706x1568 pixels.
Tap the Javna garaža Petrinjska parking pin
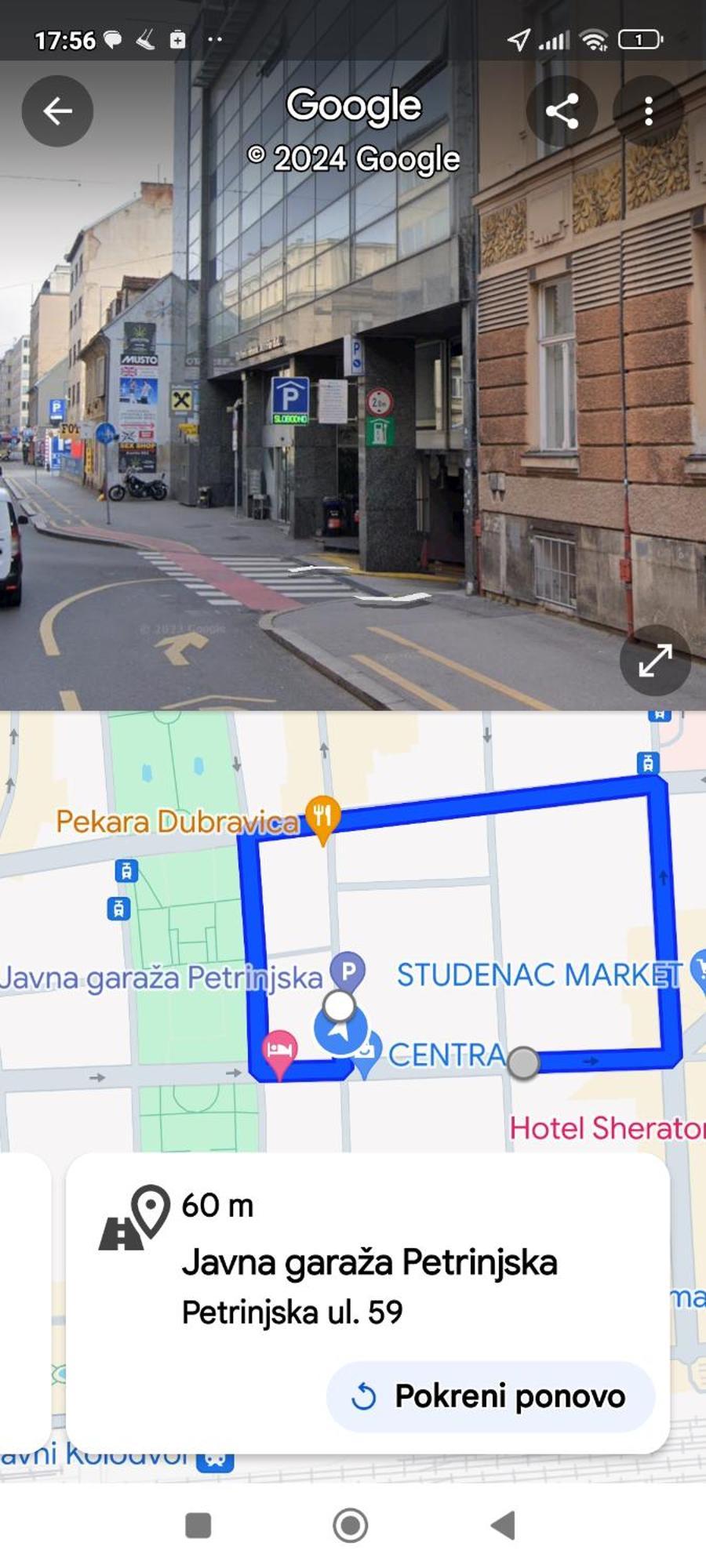coord(348,971)
